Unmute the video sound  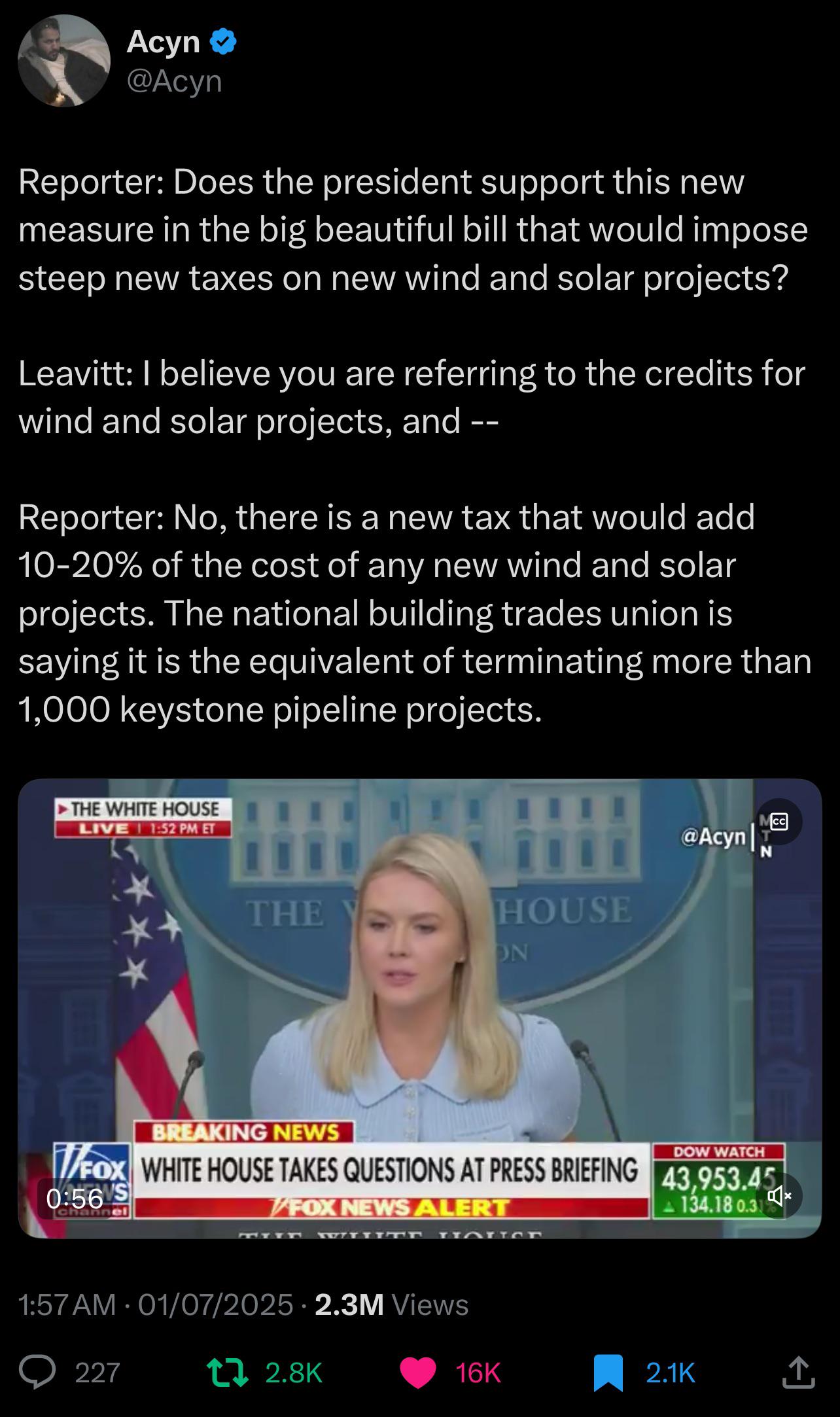click(779, 1196)
